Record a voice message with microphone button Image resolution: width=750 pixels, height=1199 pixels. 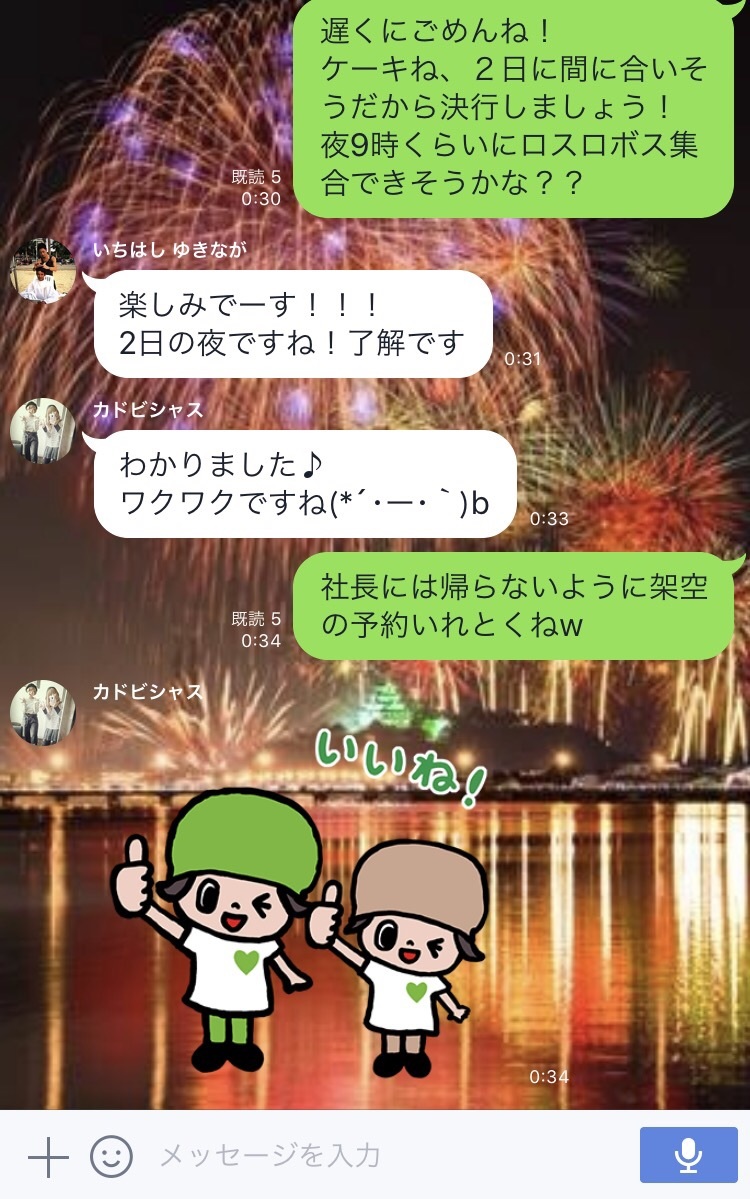coord(688,1155)
